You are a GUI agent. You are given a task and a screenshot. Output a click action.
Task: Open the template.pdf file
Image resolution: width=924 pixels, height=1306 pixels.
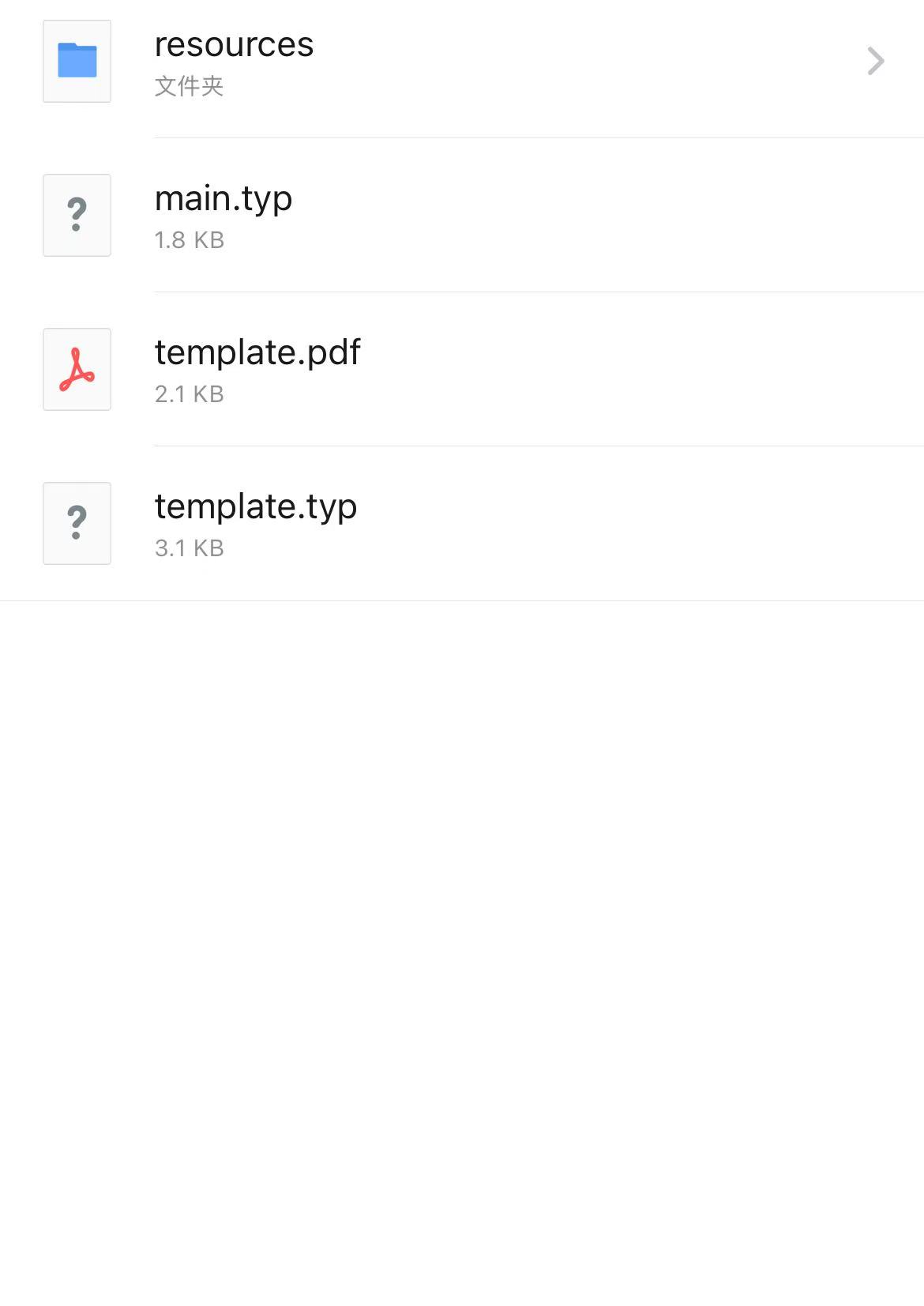tap(257, 369)
